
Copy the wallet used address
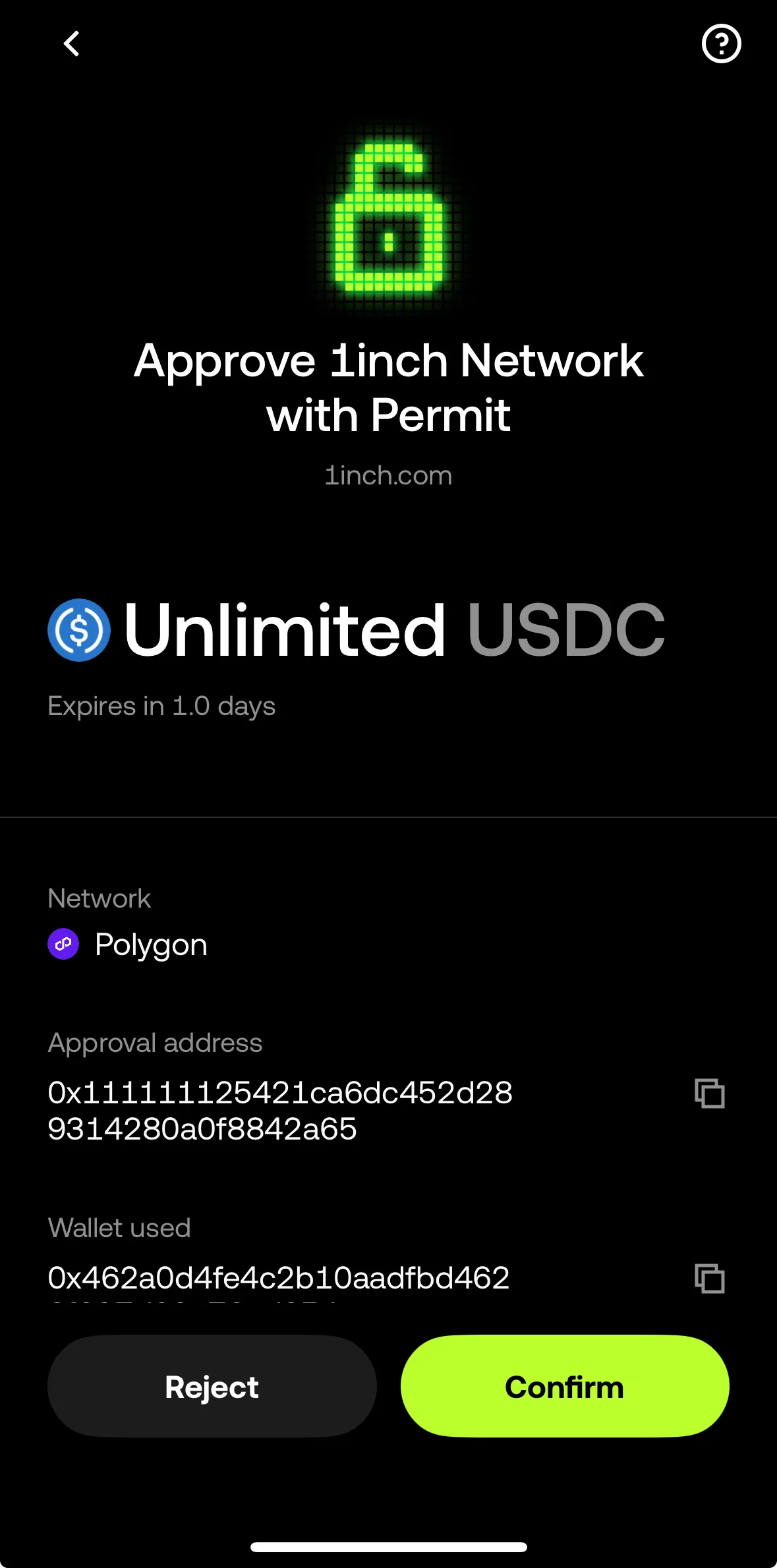pyautogui.click(x=709, y=1277)
